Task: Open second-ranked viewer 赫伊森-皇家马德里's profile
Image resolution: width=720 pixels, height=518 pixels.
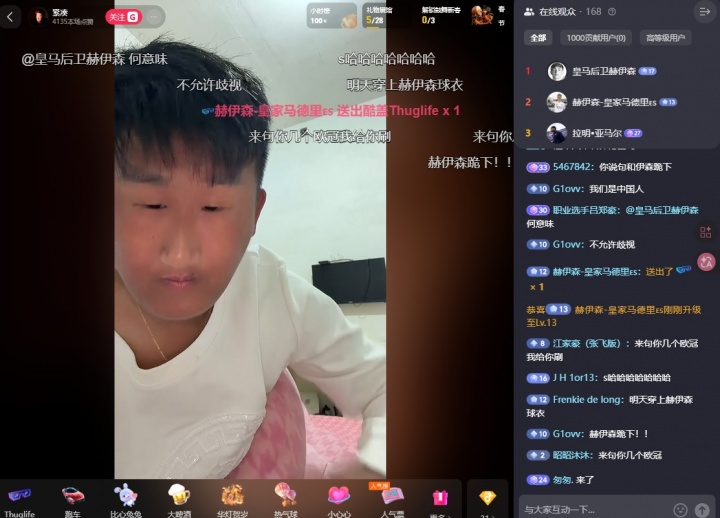Action: coord(557,102)
